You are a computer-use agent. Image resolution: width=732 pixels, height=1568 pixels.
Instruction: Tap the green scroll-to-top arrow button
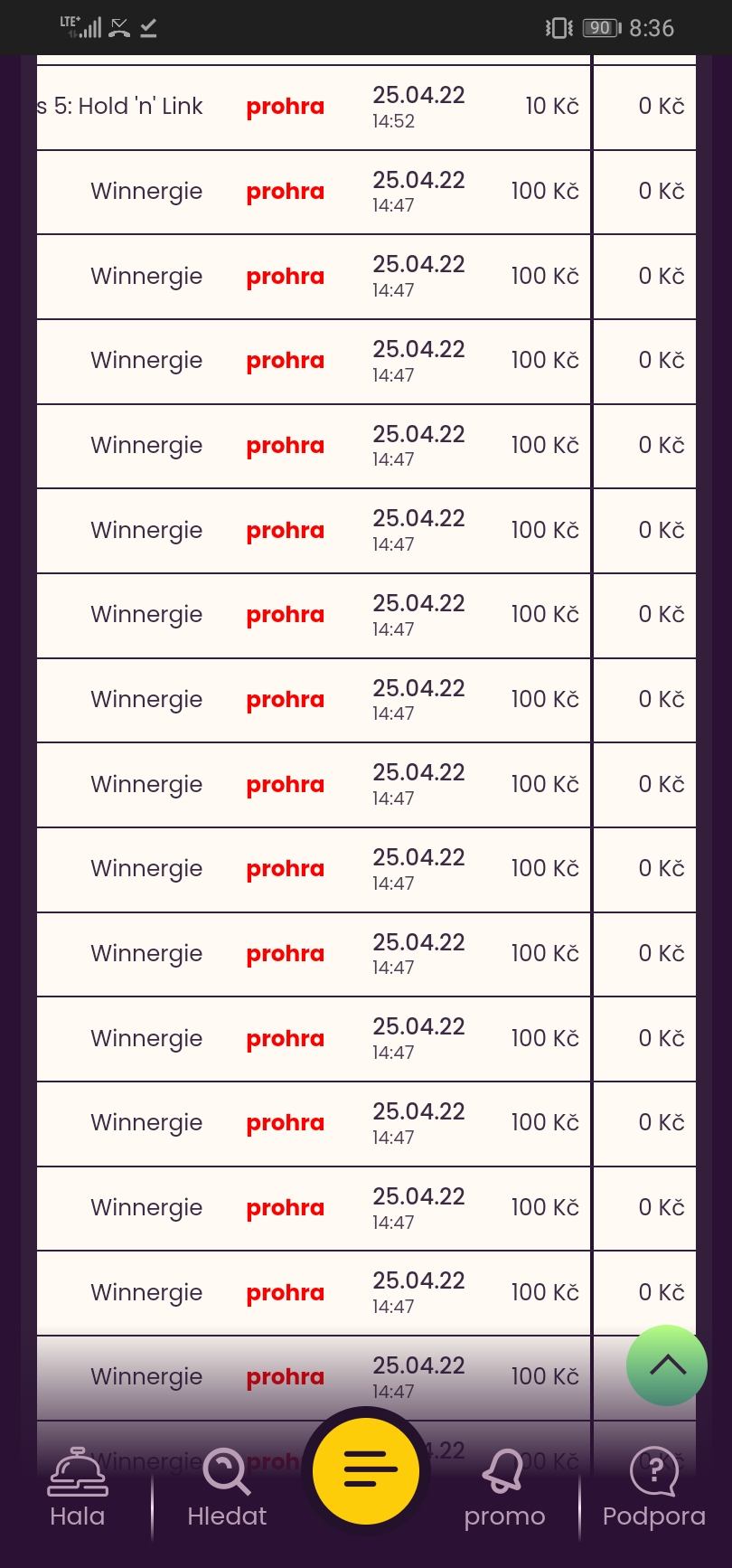667,1365
